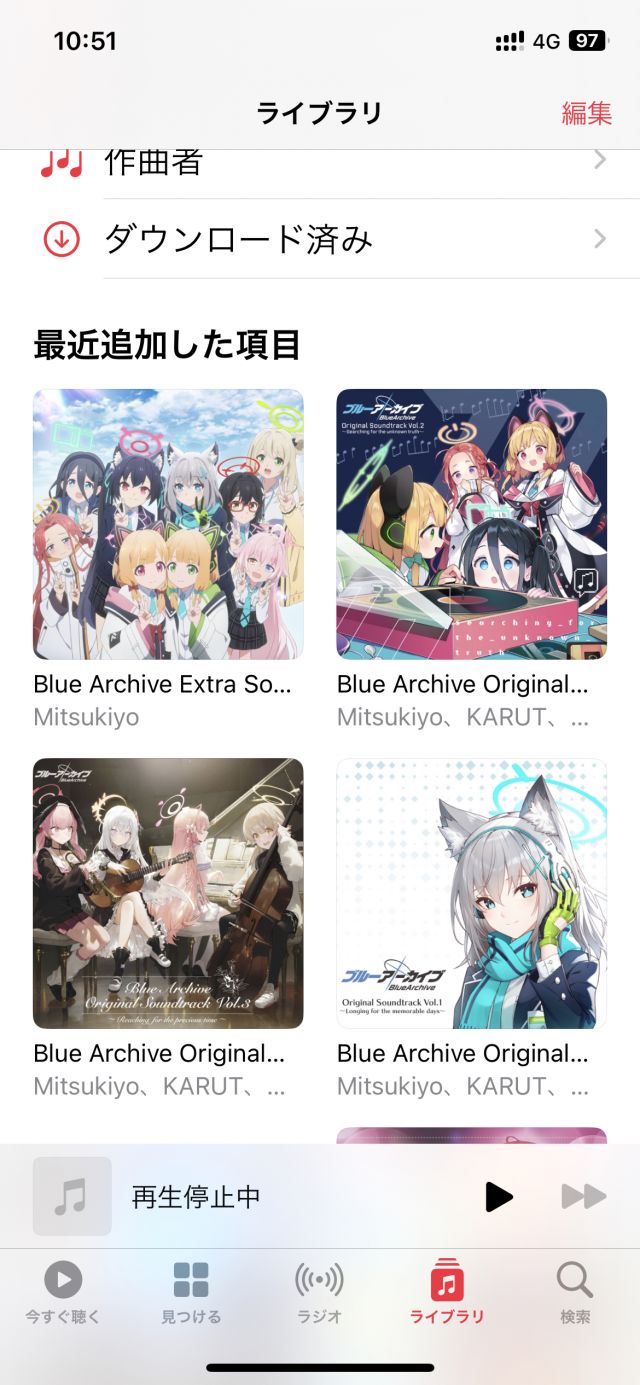Skip to next track in mini player
Viewport: 640px width, 1385px height.
pos(583,1196)
